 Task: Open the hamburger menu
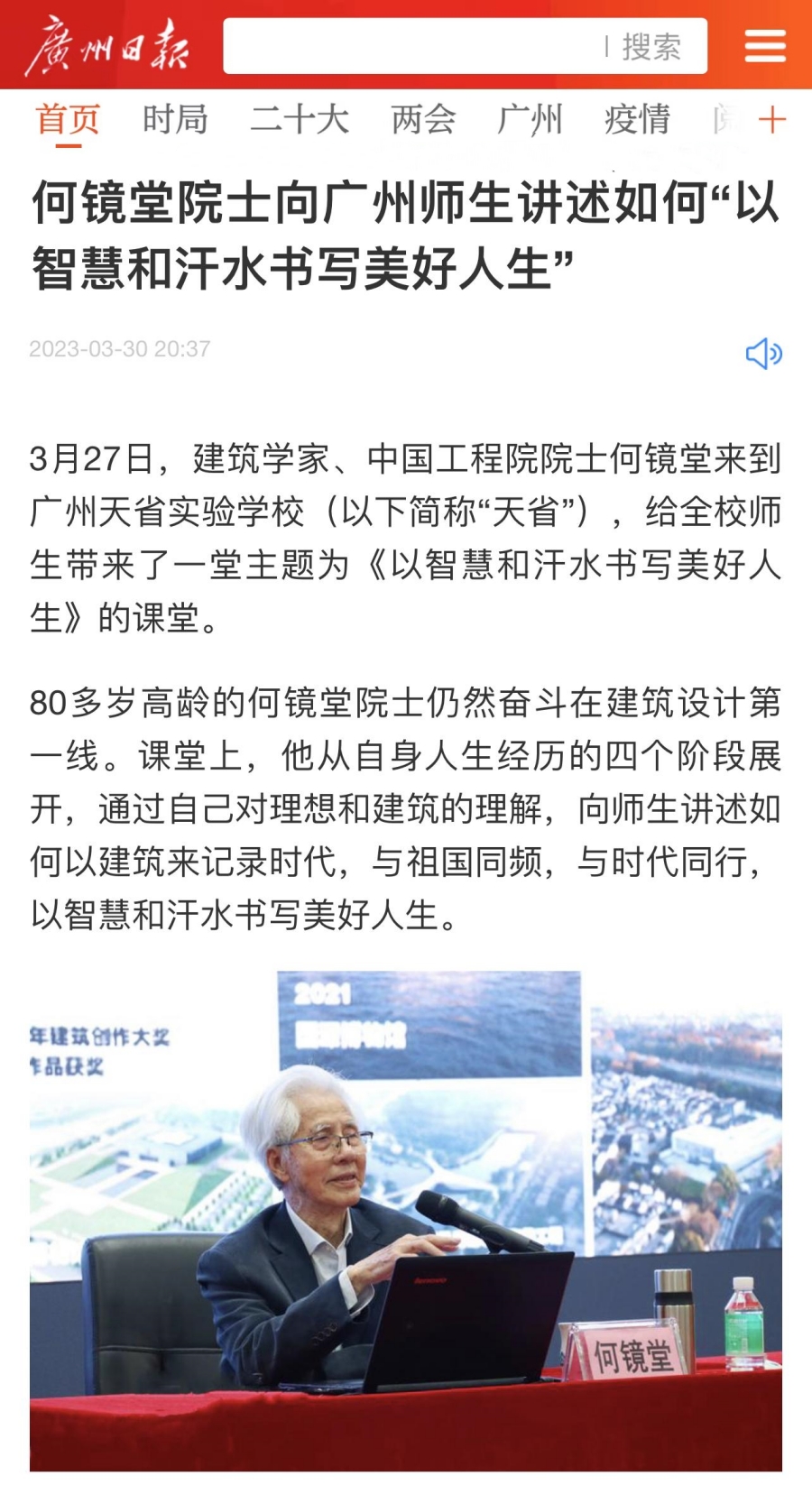point(764,45)
